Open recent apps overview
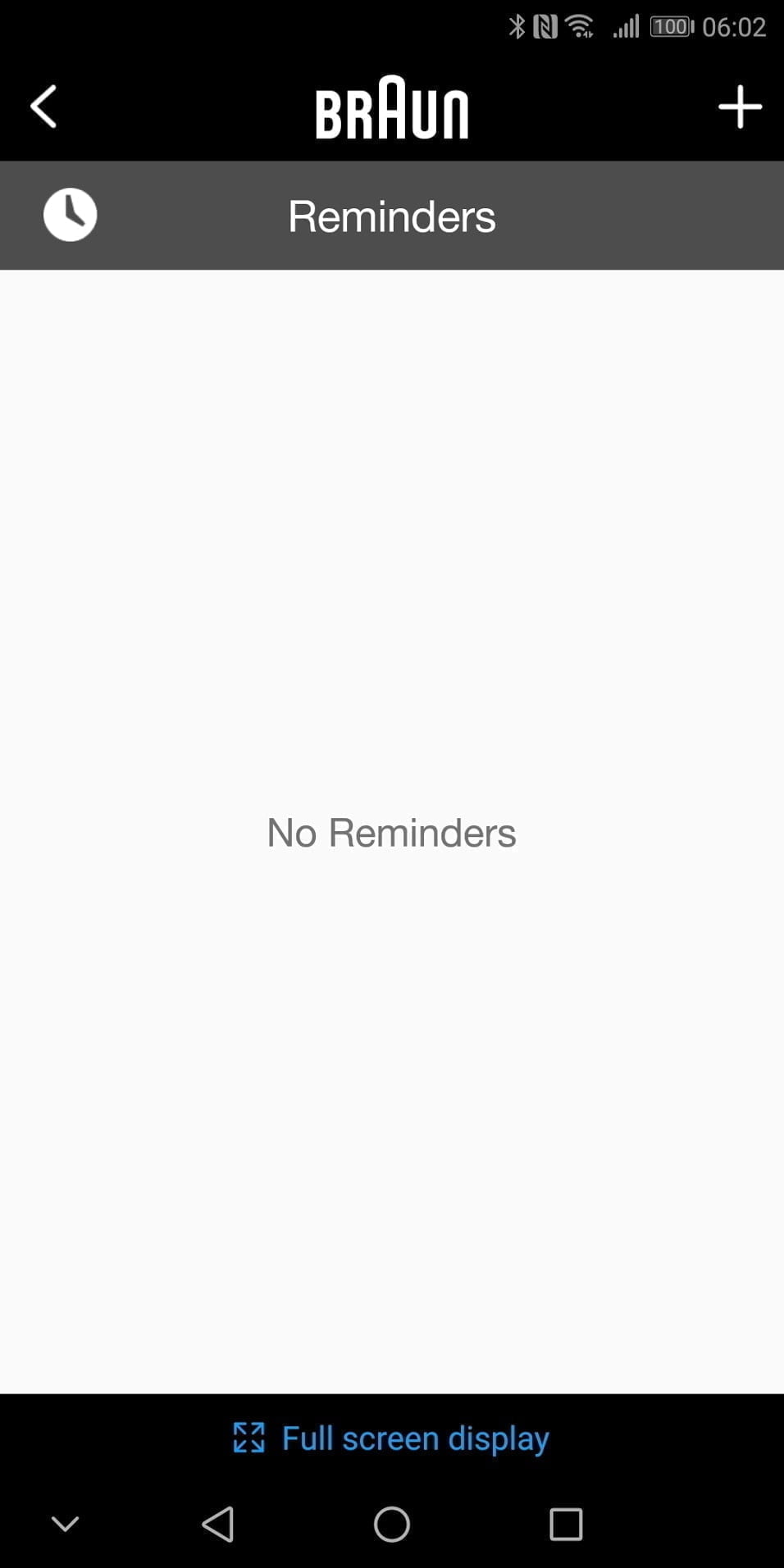The height and width of the screenshot is (1568, 784). tap(566, 1524)
